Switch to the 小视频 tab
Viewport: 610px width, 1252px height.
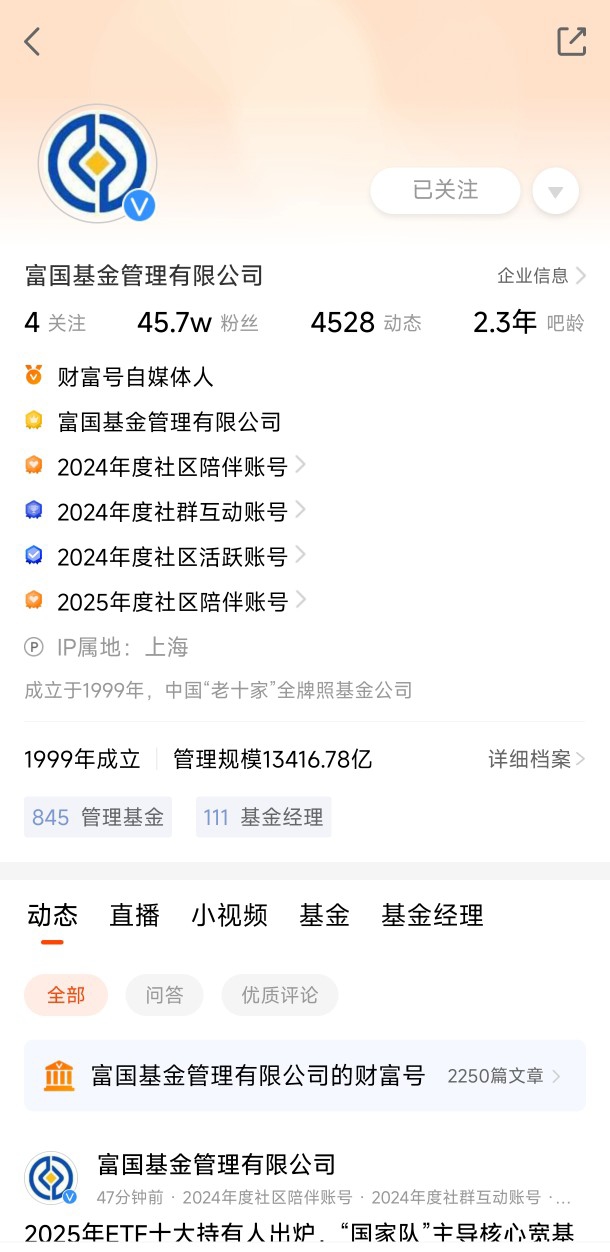tap(230, 914)
